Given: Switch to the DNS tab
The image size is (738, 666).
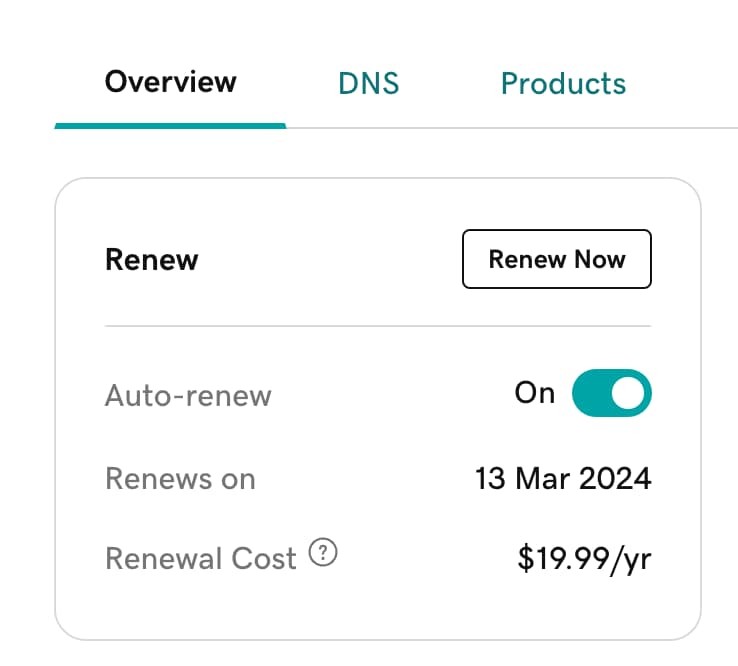Looking at the screenshot, I should pyautogui.click(x=368, y=83).
